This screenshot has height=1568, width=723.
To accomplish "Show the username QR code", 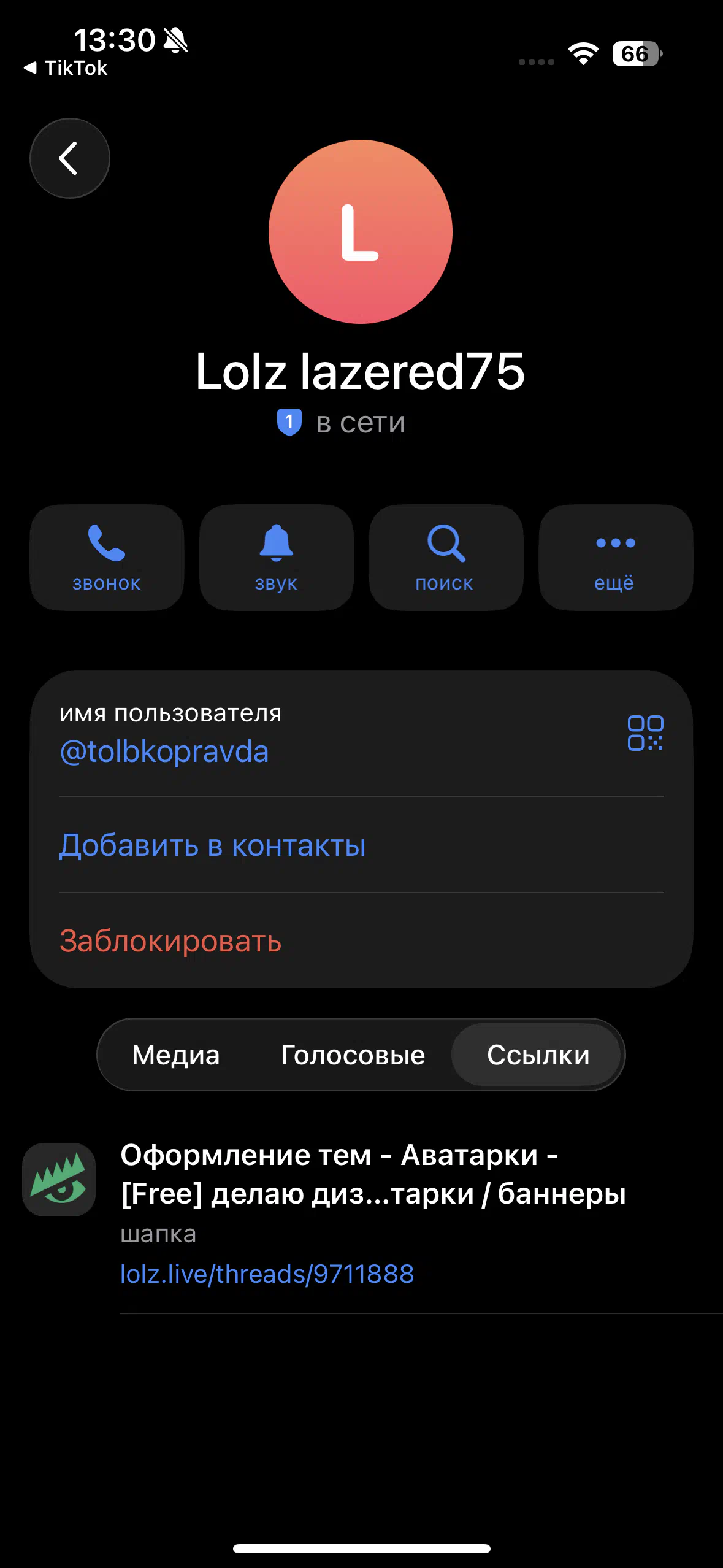I will (645, 733).
